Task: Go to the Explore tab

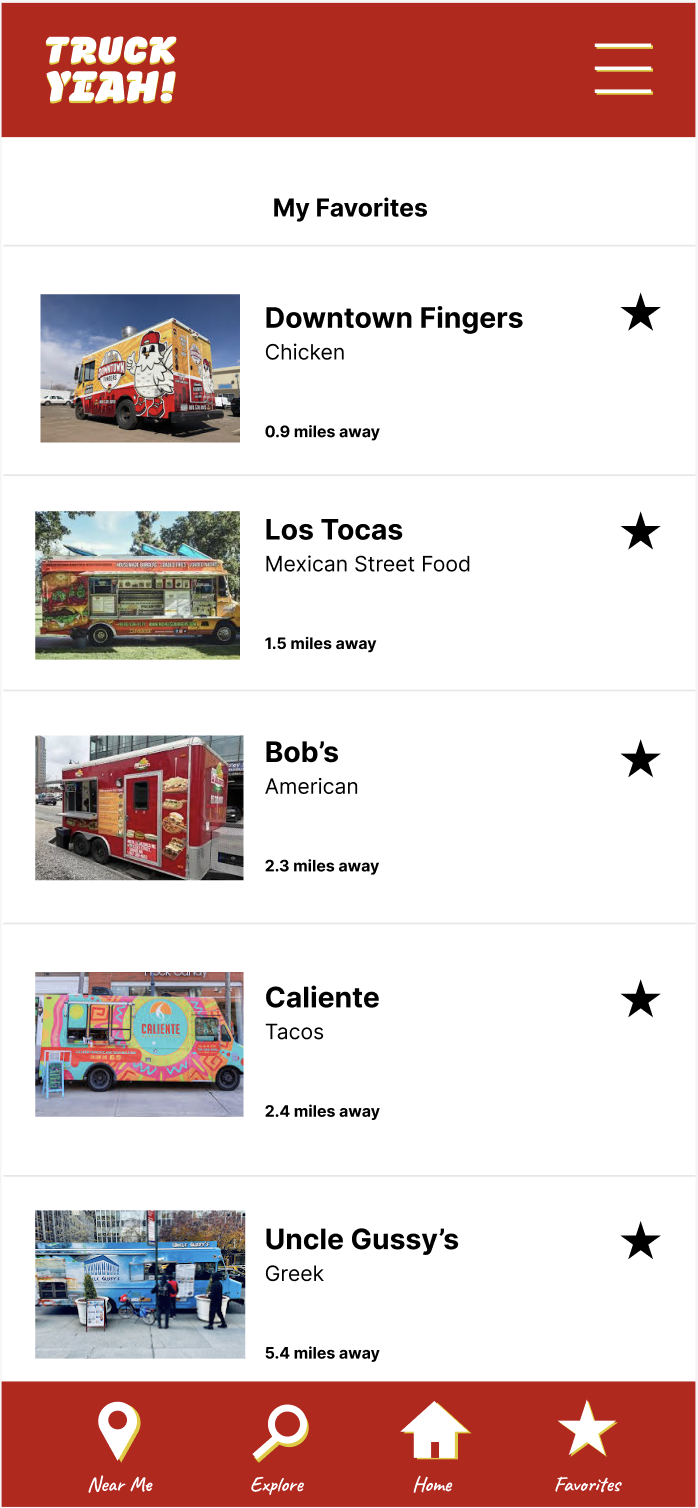Action: [278, 1445]
